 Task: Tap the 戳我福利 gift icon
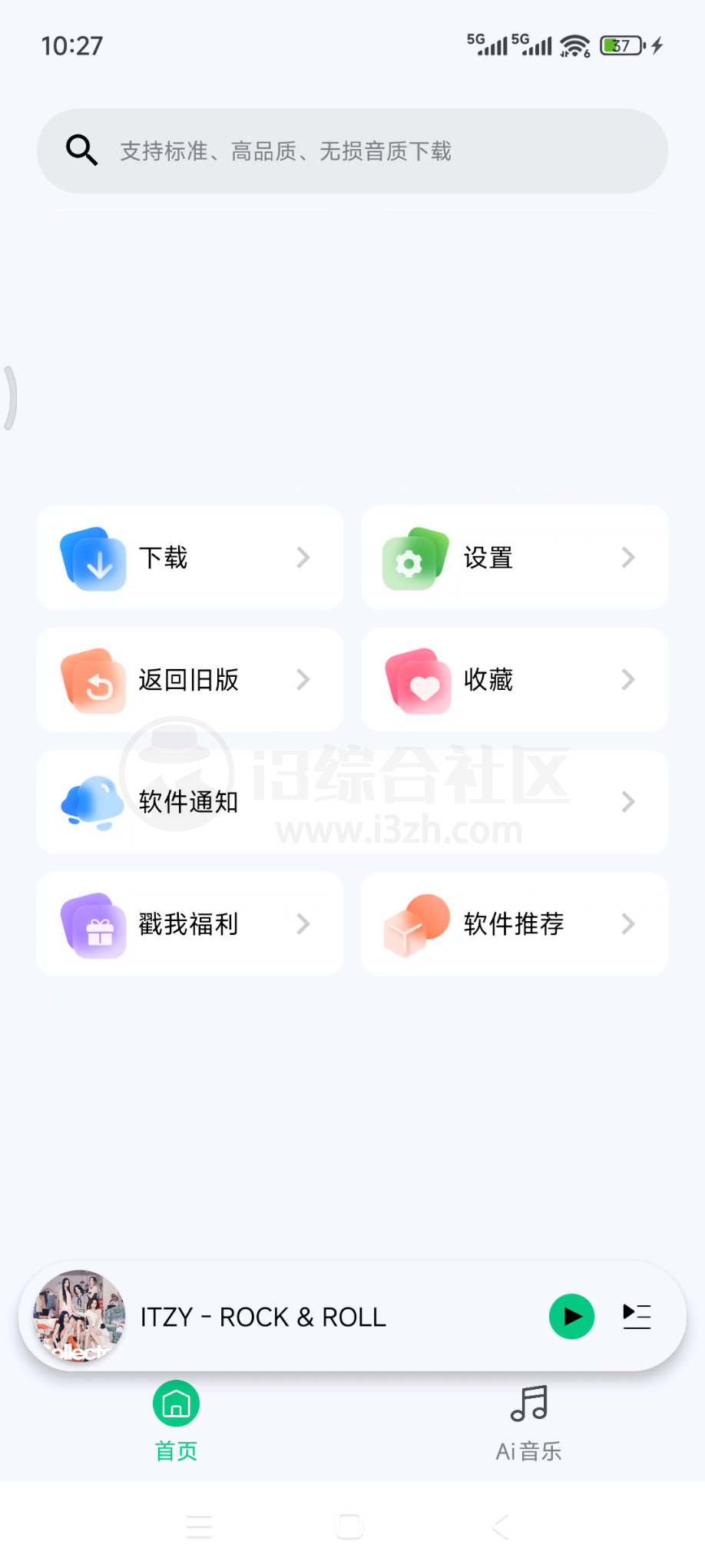click(x=94, y=925)
